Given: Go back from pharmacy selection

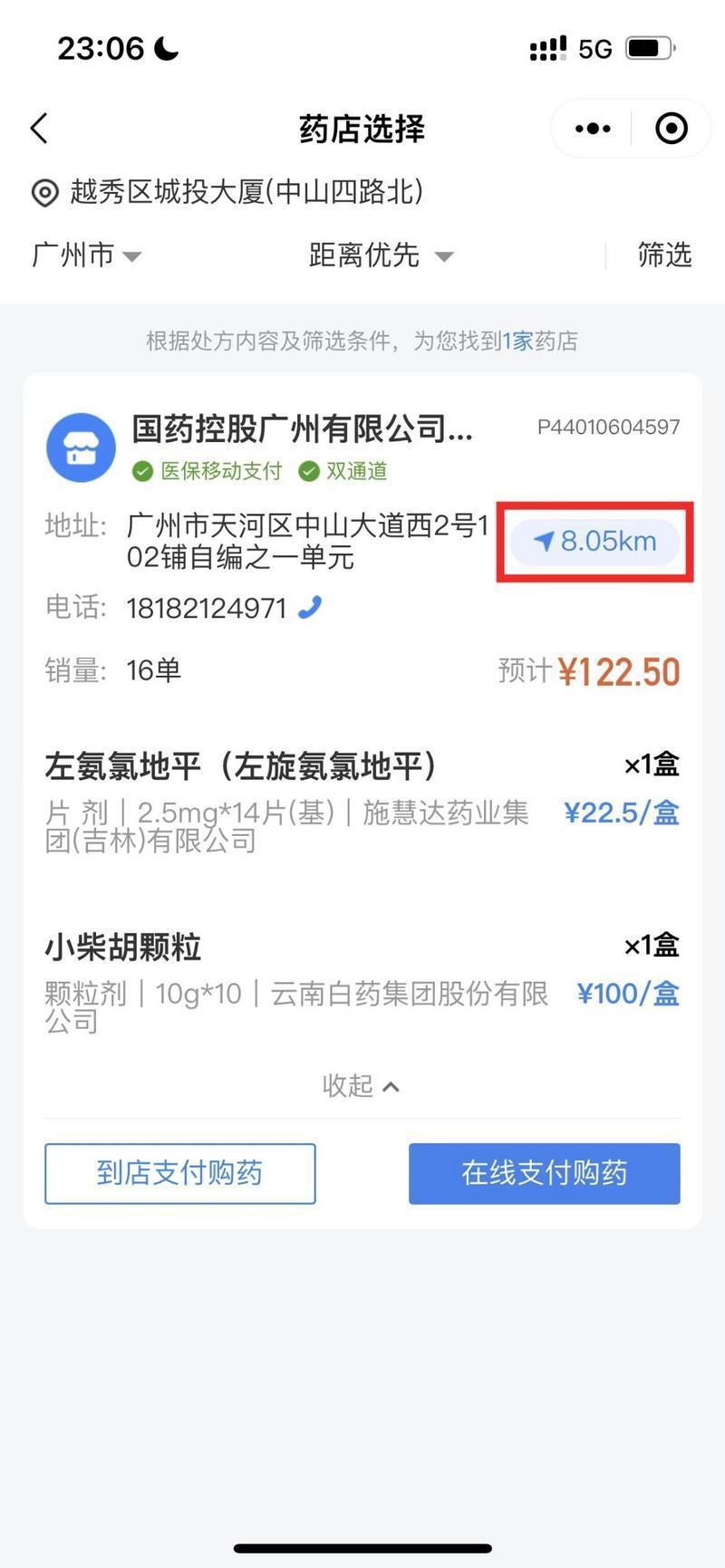Looking at the screenshot, I should (39, 129).
